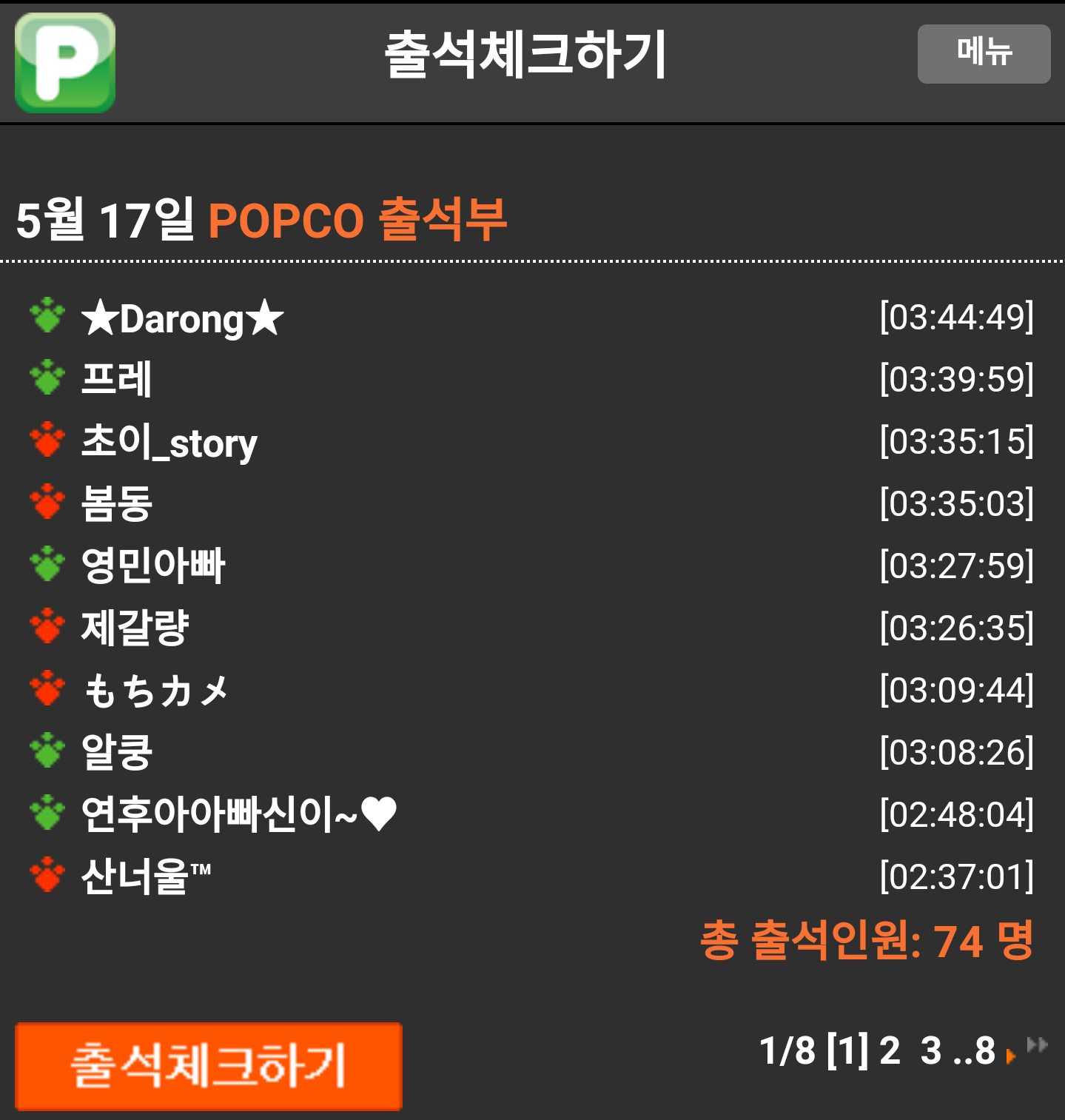Image resolution: width=1065 pixels, height=1120 pixels.
Task: Jump to page 8 of attendance list
Action: 984,1050
